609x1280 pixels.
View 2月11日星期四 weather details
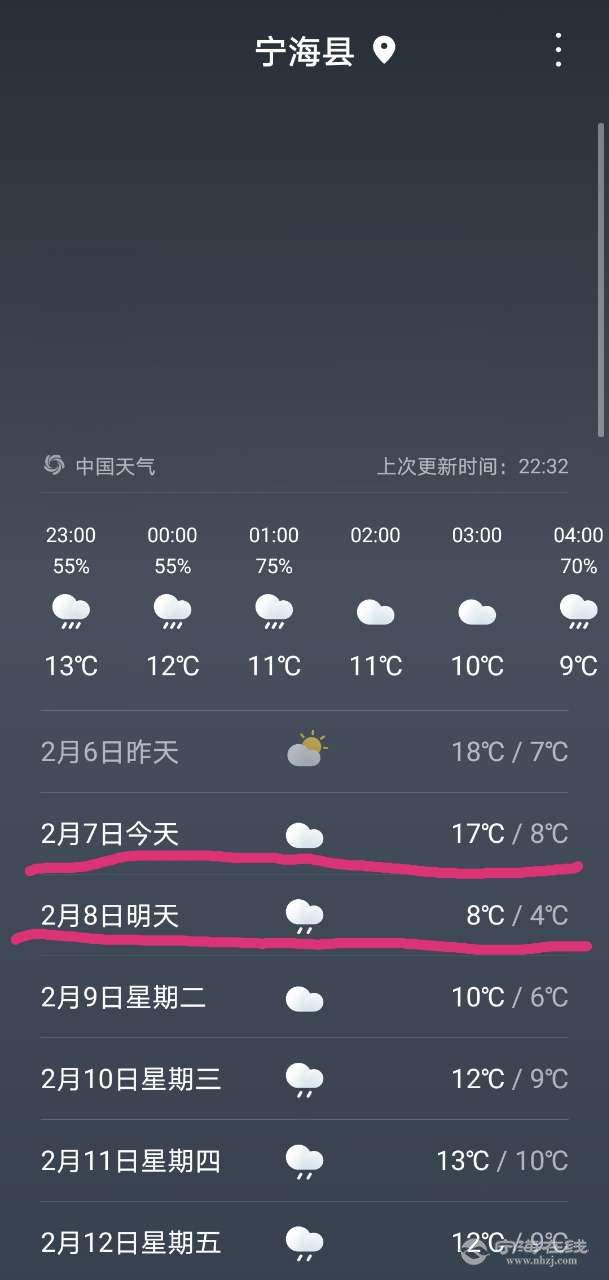[304, 1161]
